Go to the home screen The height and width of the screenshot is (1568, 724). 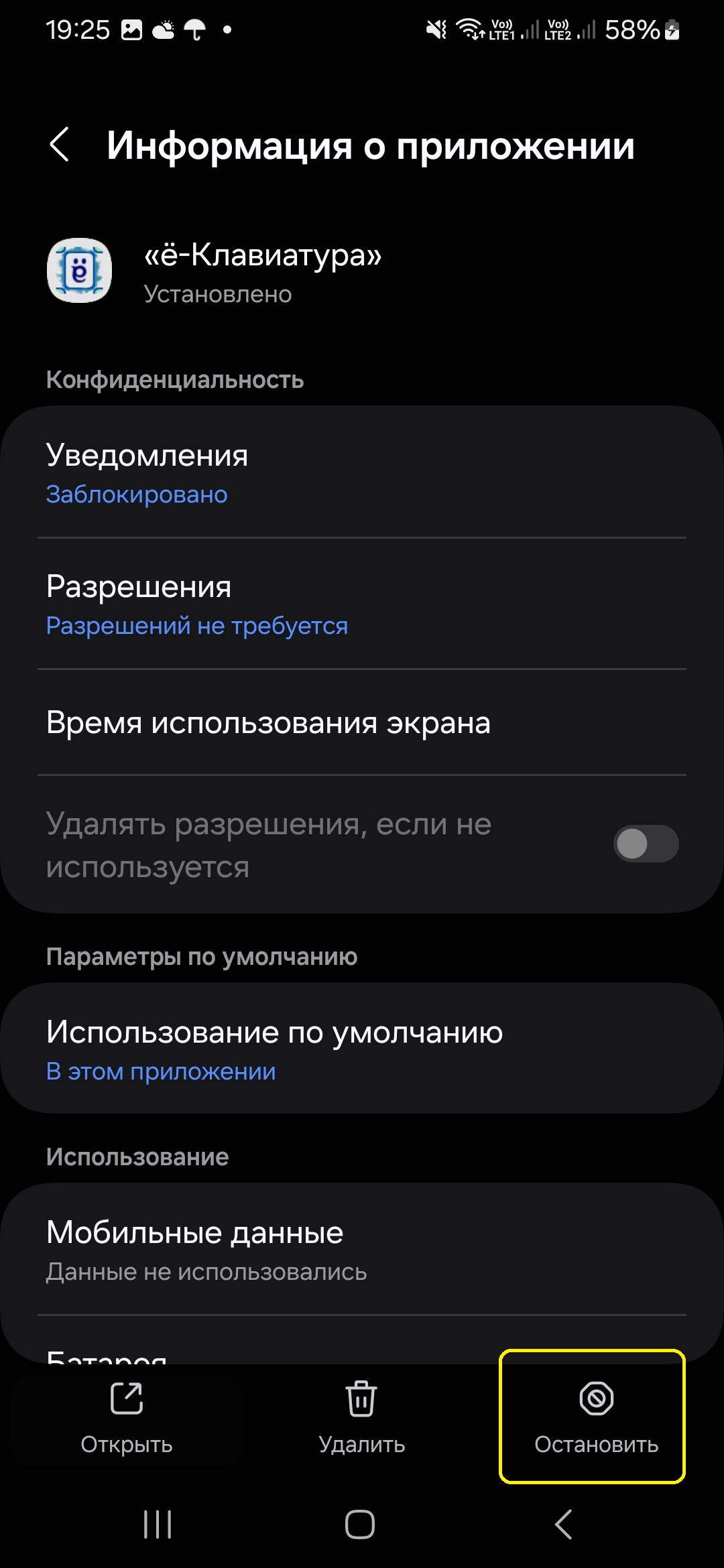pos(360,1524)
